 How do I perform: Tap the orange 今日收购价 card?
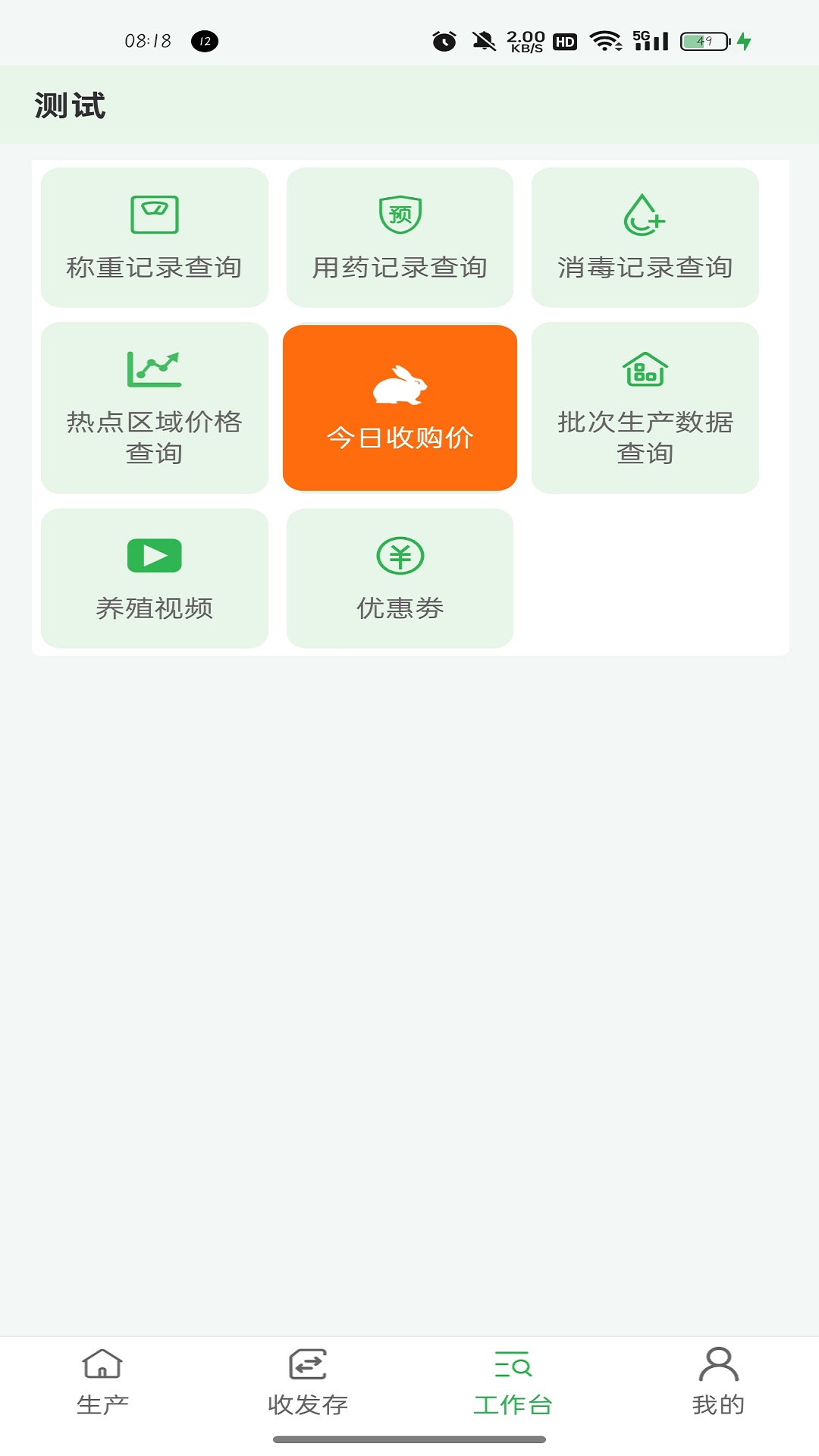click(400, 408)
